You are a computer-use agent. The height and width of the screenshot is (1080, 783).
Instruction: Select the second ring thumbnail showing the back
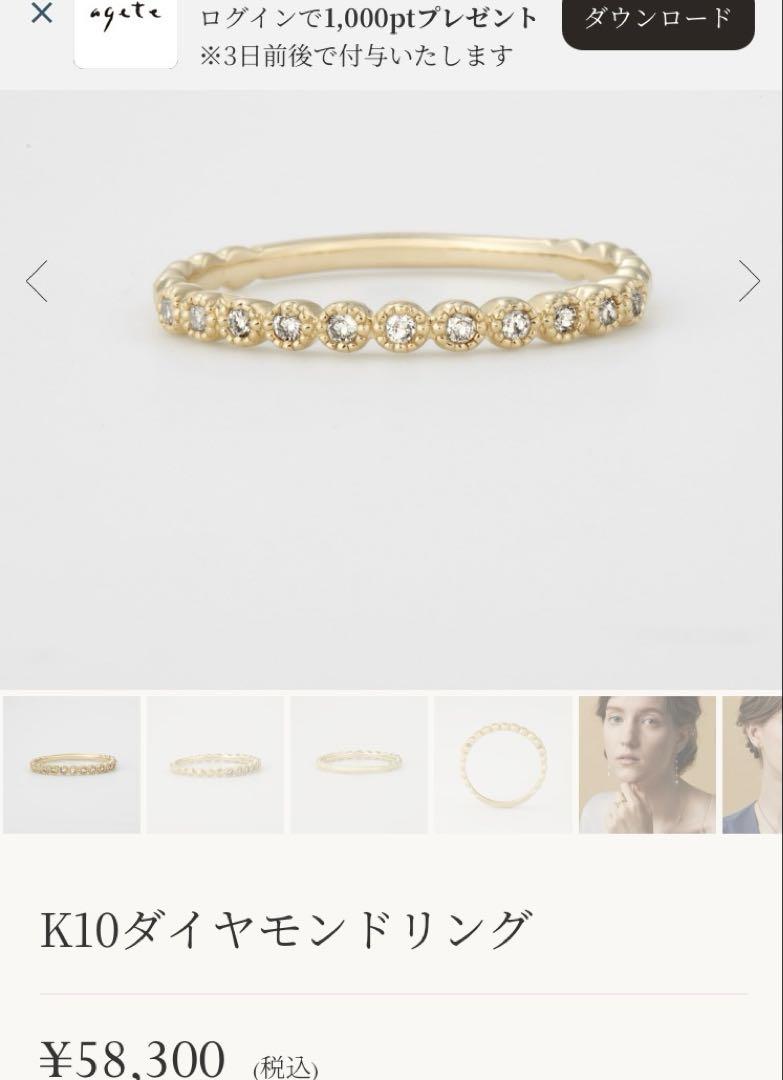pos(215,765)
